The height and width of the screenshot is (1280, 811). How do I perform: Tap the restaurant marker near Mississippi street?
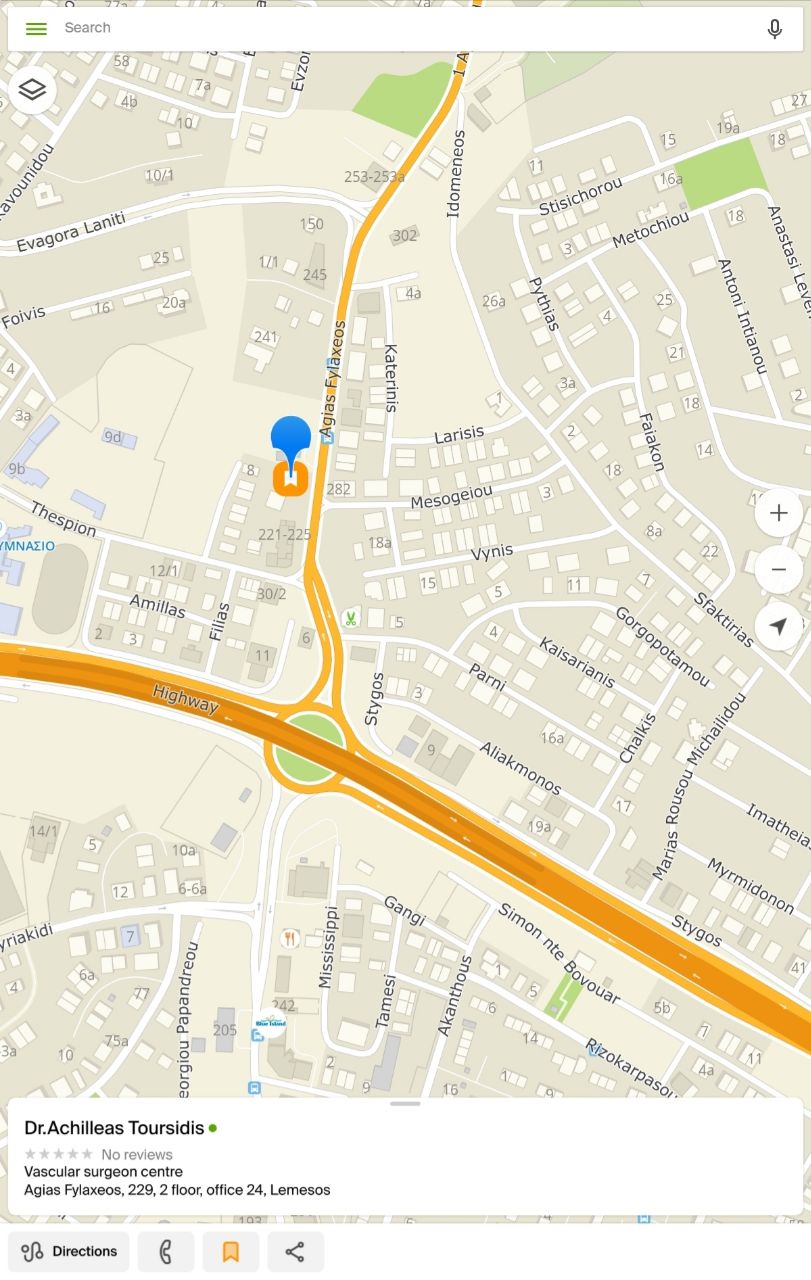point(290,938)
